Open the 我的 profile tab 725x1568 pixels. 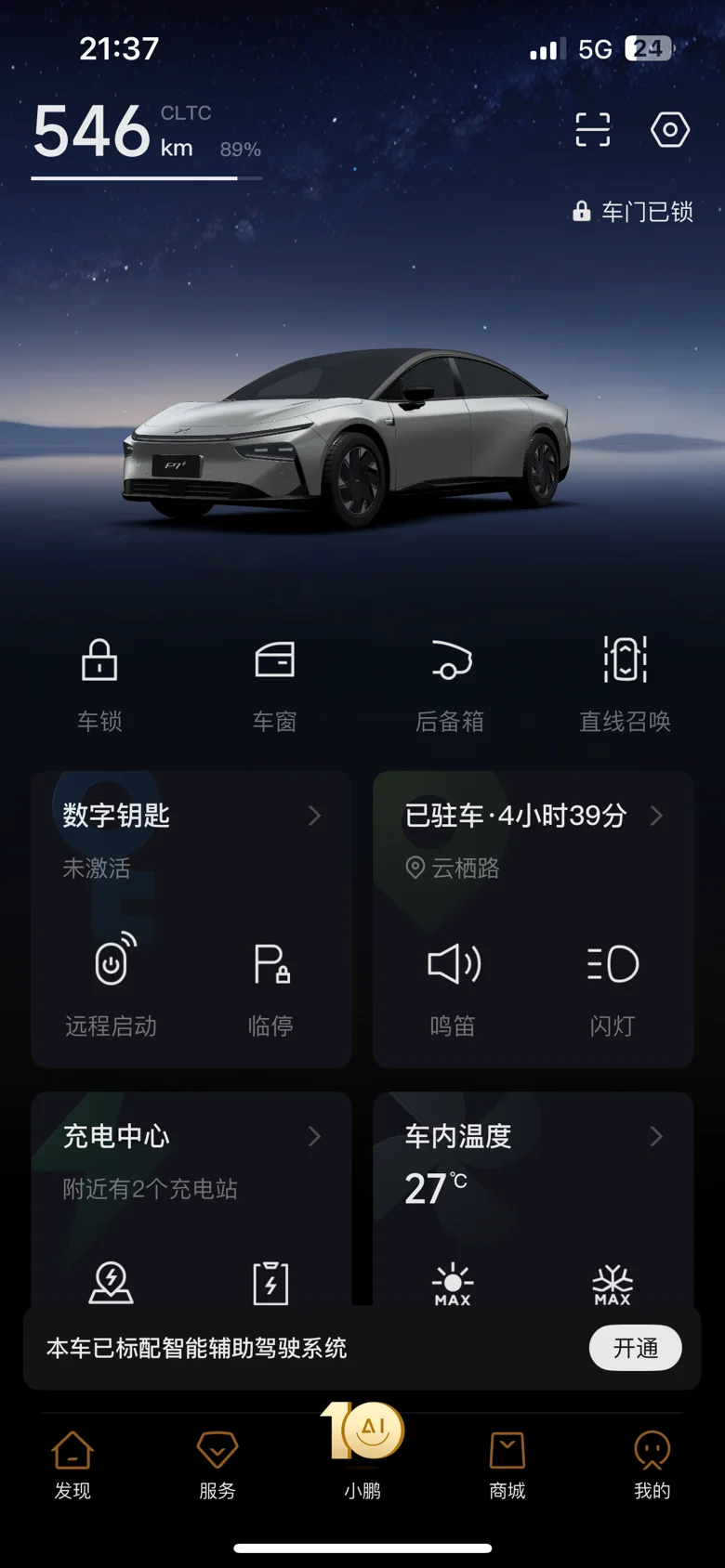click(x=652, y=1465)
